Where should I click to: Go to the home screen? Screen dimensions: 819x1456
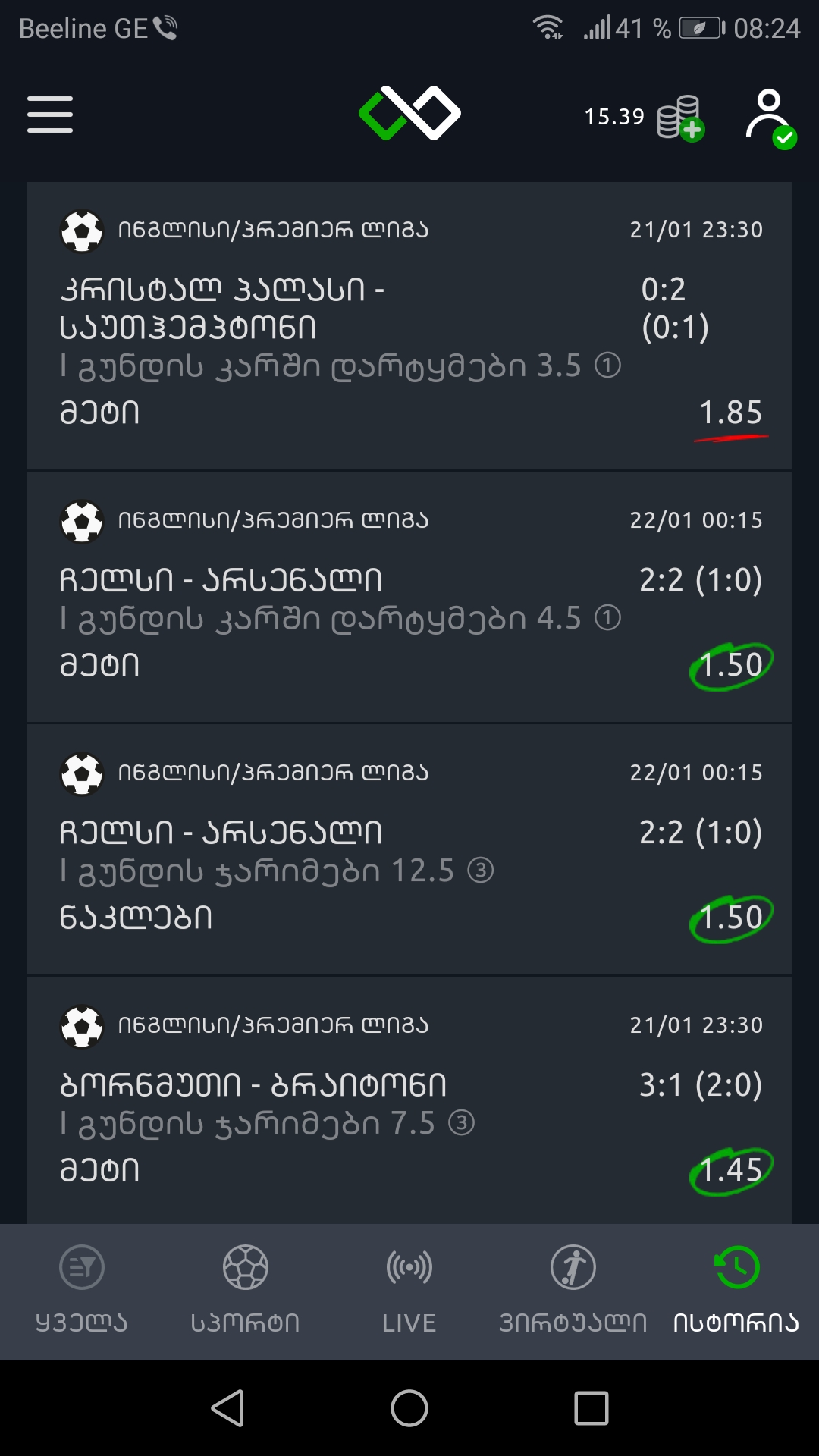coord(409,1408)
